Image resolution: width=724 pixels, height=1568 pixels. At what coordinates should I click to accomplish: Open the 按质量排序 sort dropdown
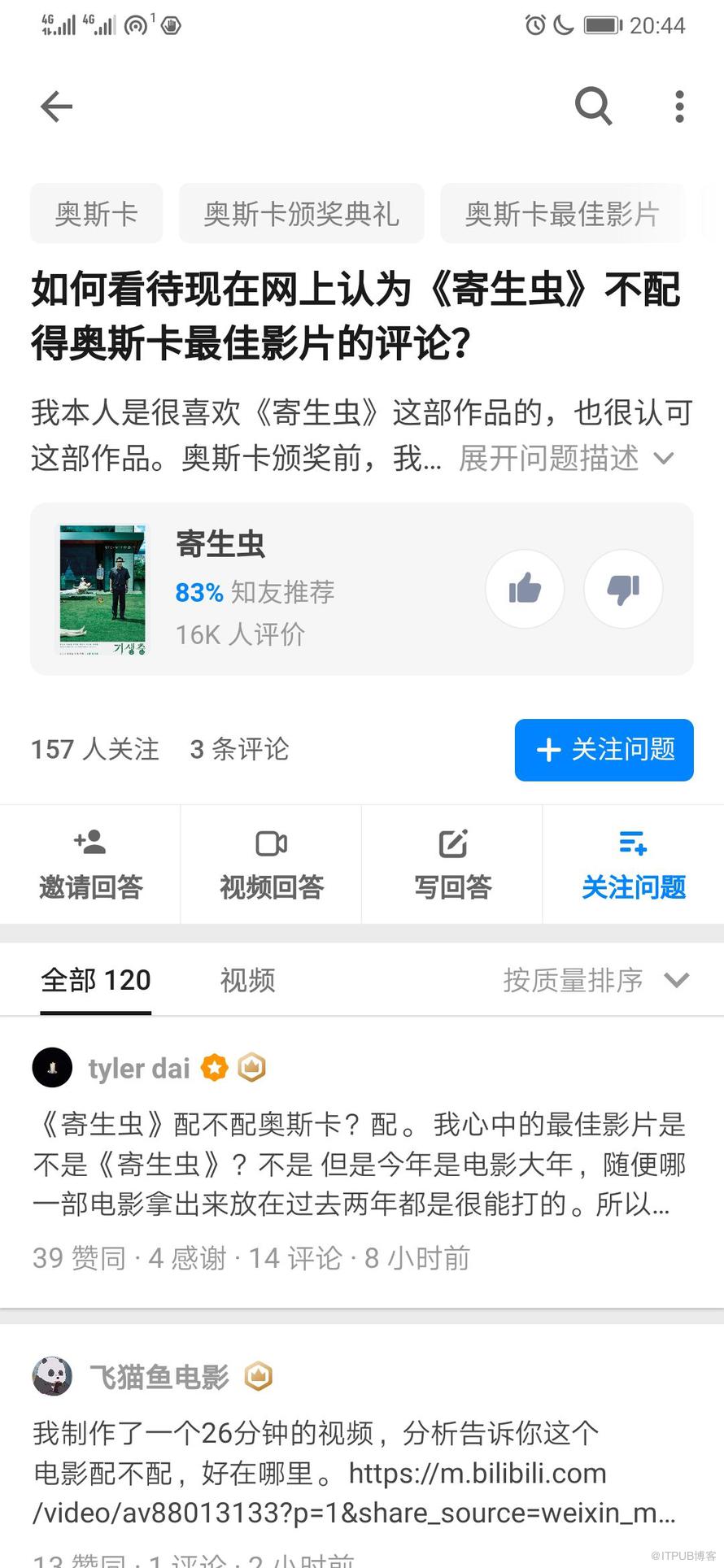tap(595, 980)
